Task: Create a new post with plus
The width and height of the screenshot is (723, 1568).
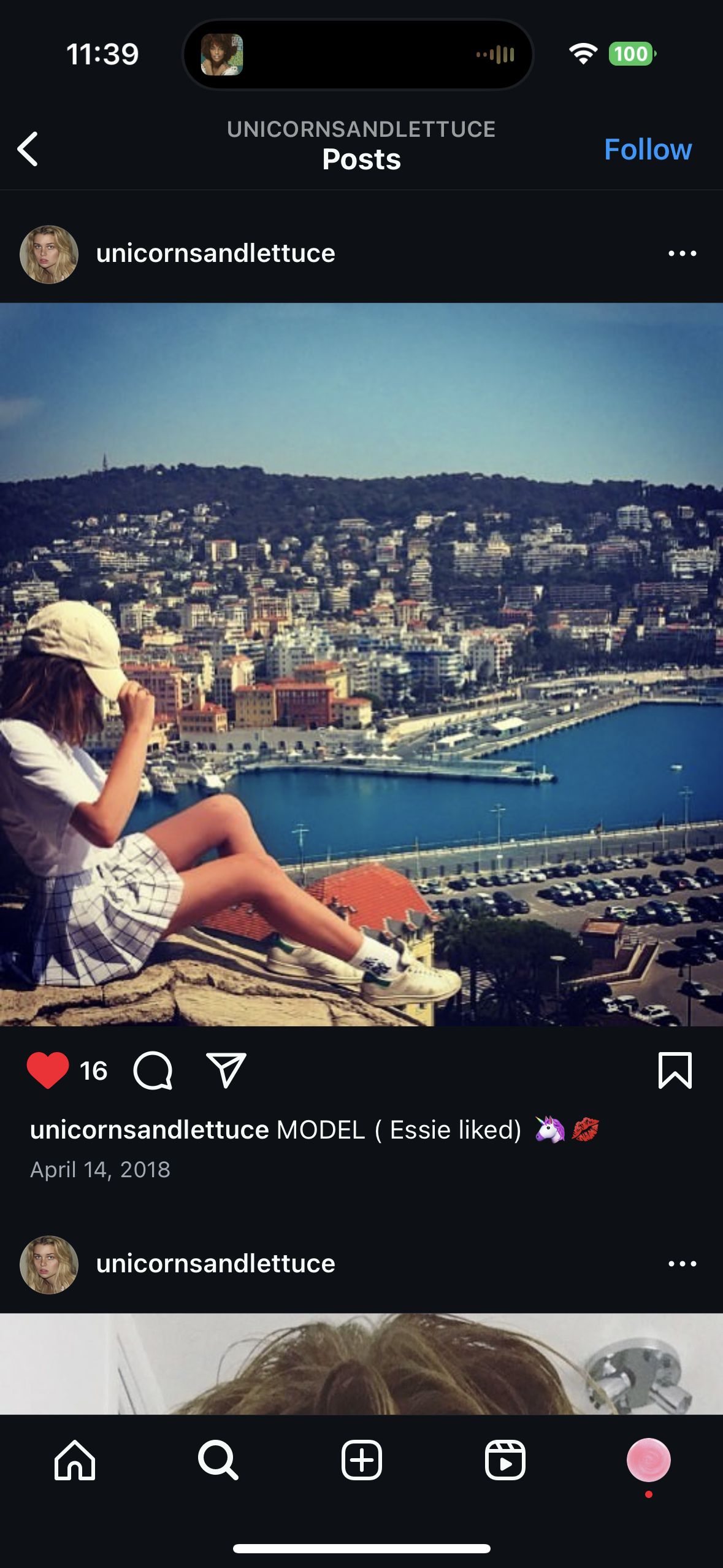Action: point(361,1460)
